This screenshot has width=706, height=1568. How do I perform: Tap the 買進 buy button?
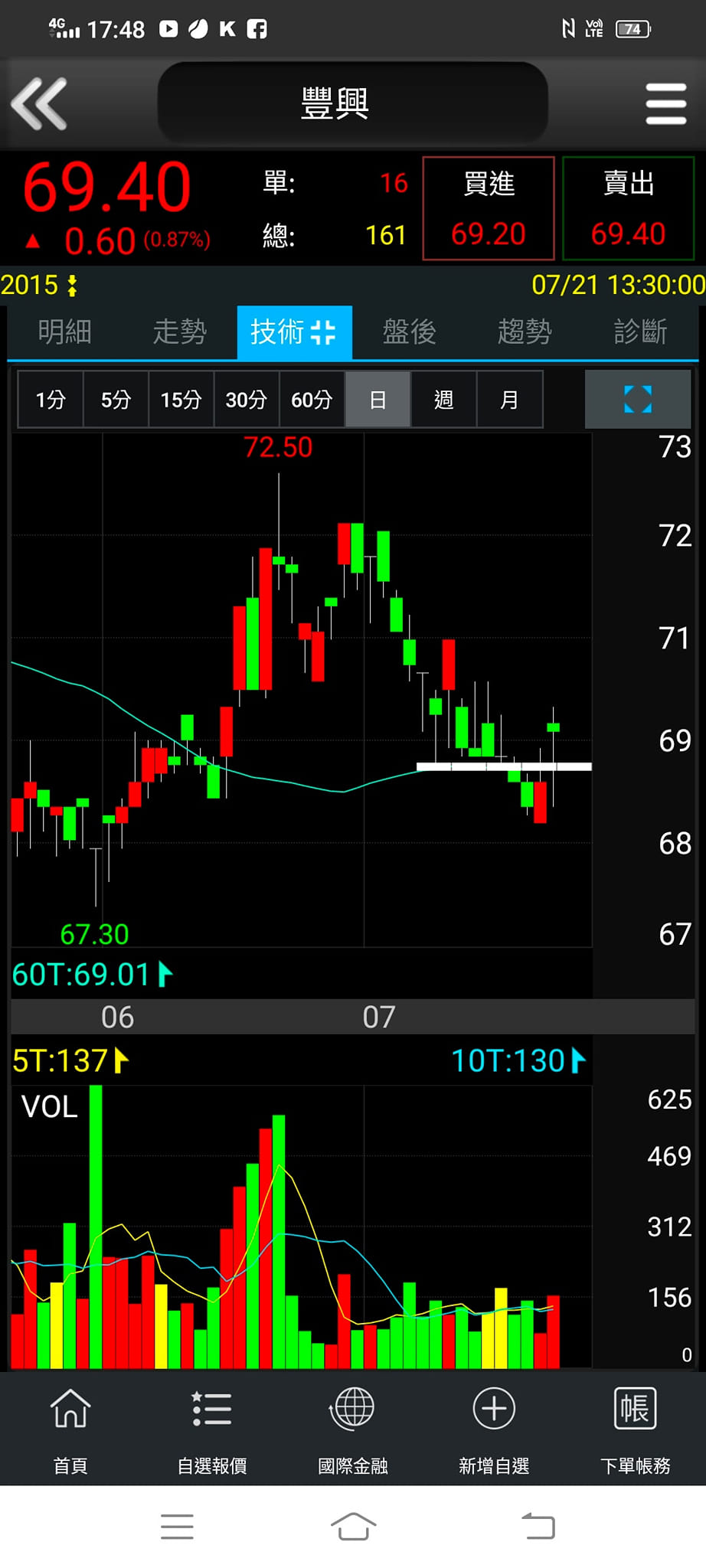pyautogui.click(x=489, y=208)
